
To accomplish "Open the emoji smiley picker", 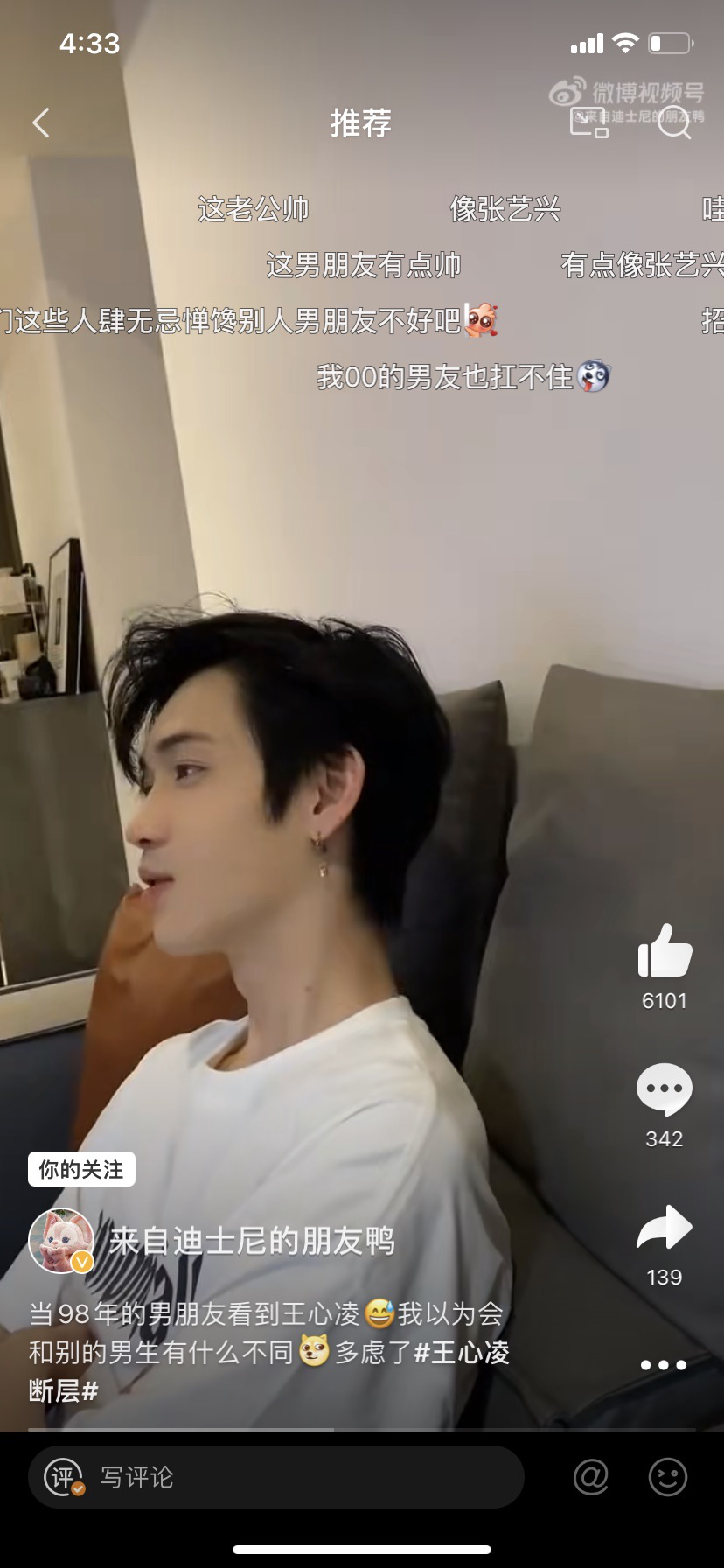I will [x=668, y=1477].
